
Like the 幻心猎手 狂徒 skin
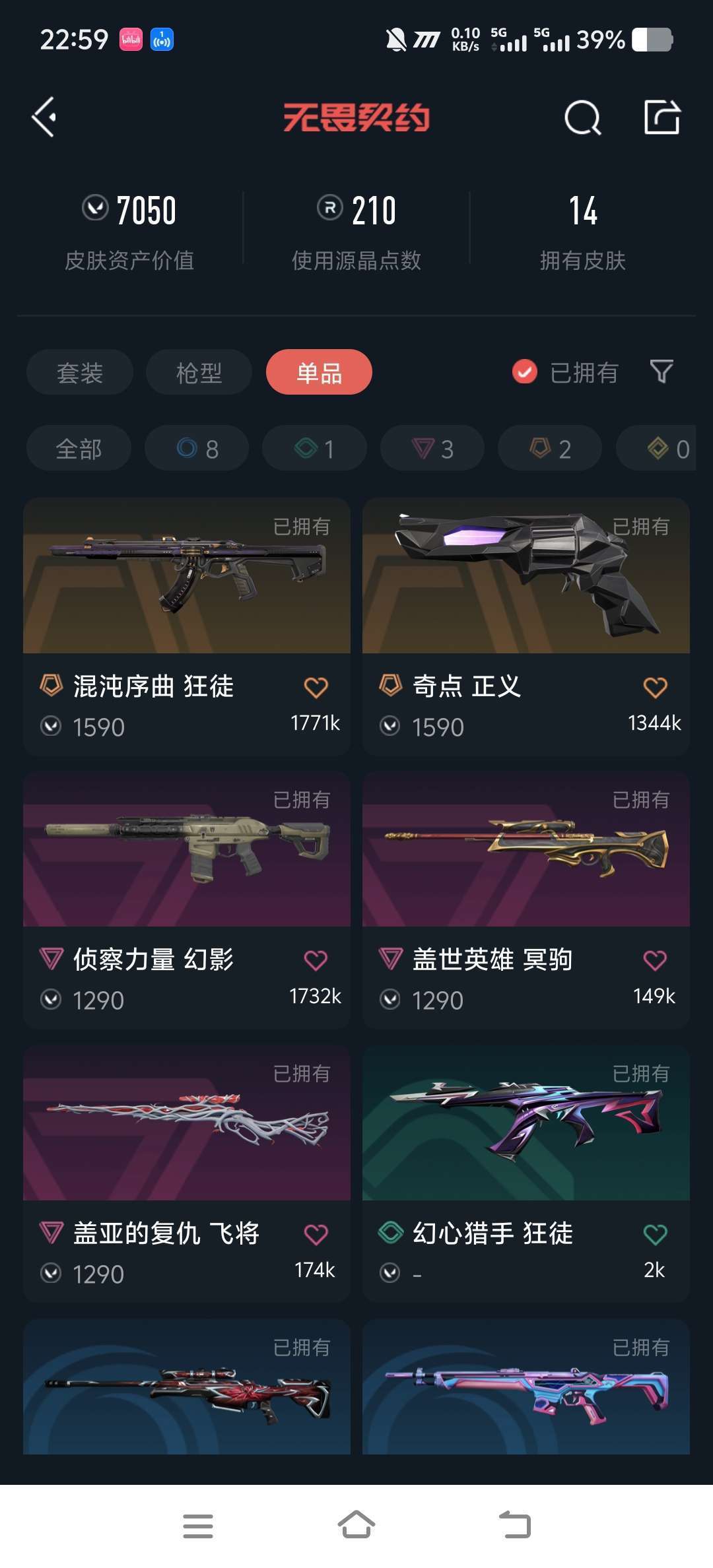coord(655,1233)
